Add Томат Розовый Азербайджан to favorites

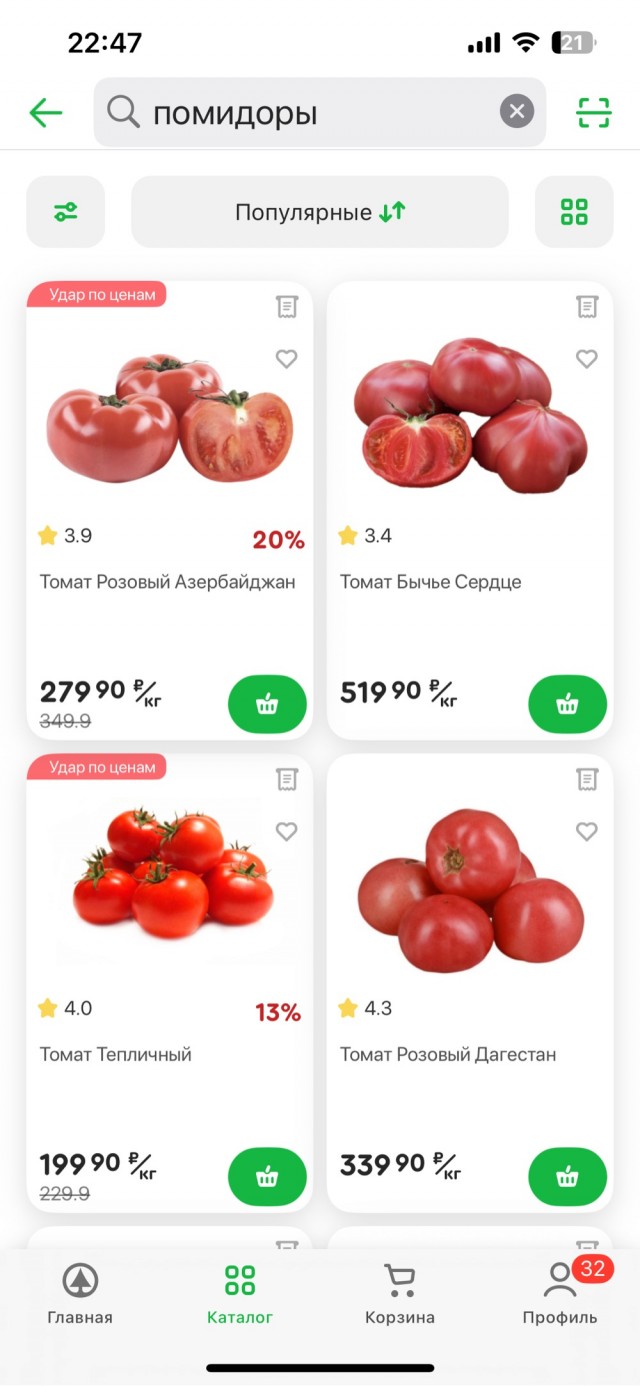287,358
